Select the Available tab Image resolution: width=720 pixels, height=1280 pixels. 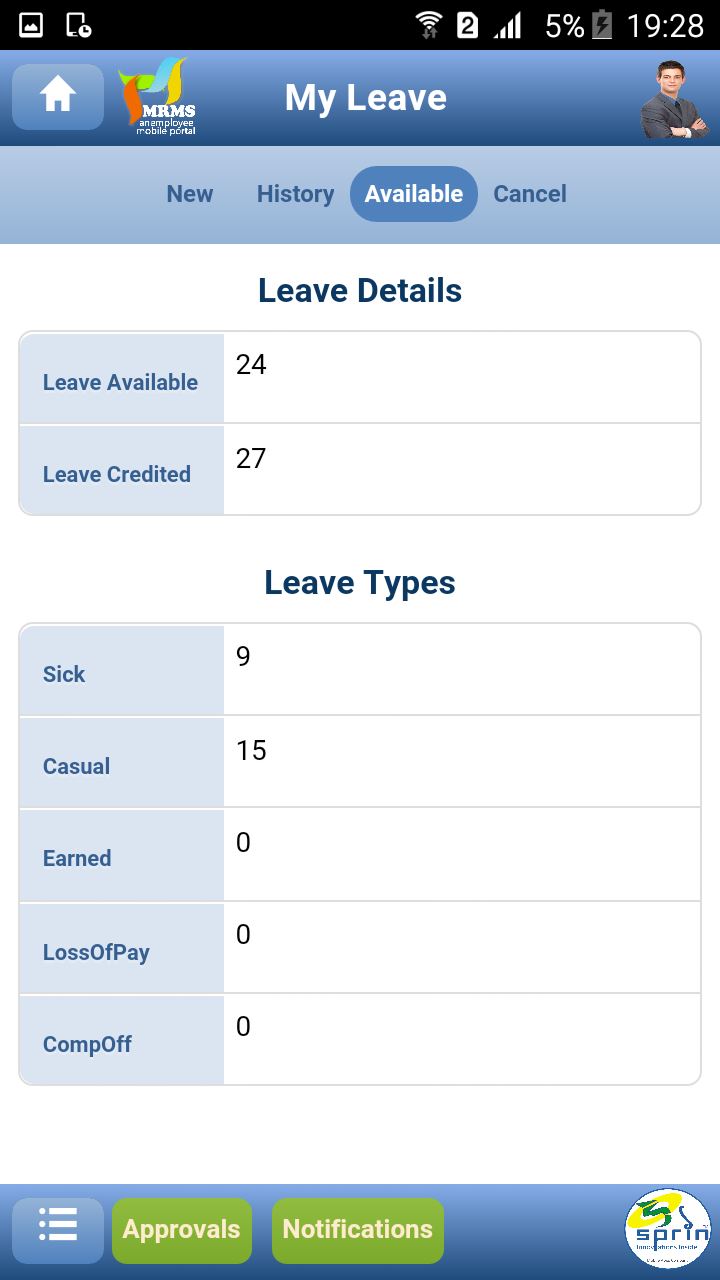click(414, 194)
